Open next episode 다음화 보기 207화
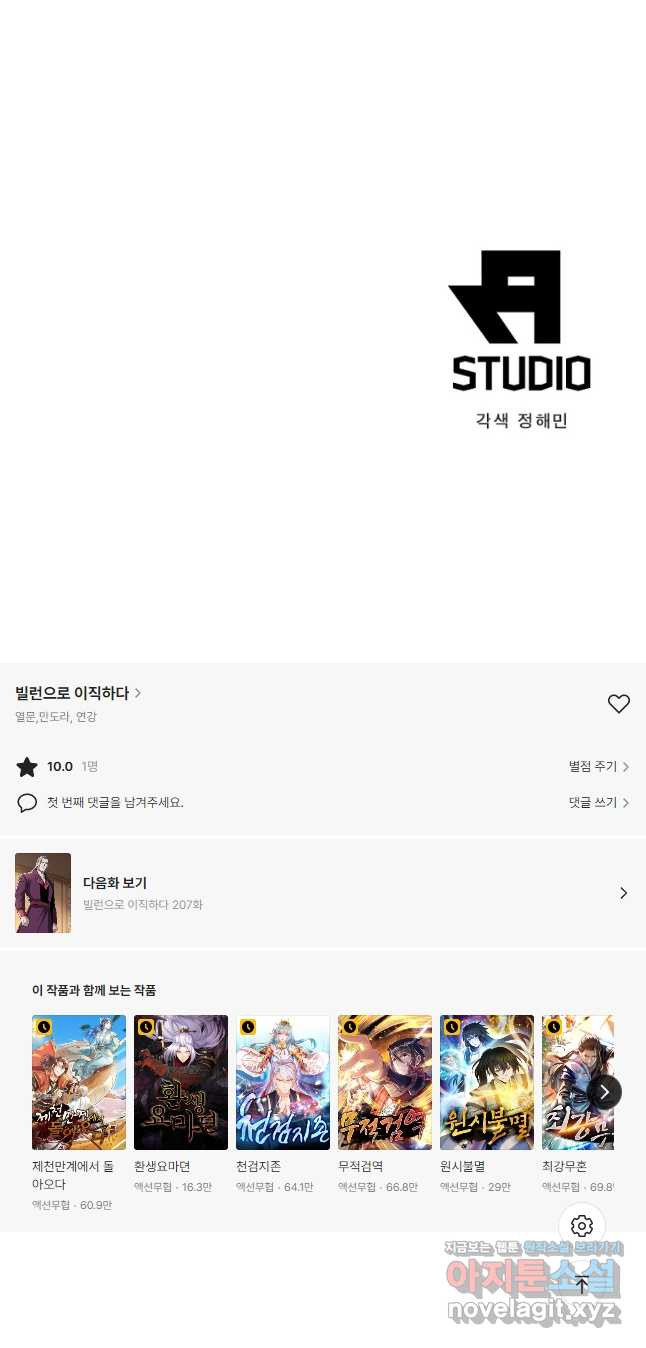The width and height of the screenshot is (646, 1348). pos(323,893)
